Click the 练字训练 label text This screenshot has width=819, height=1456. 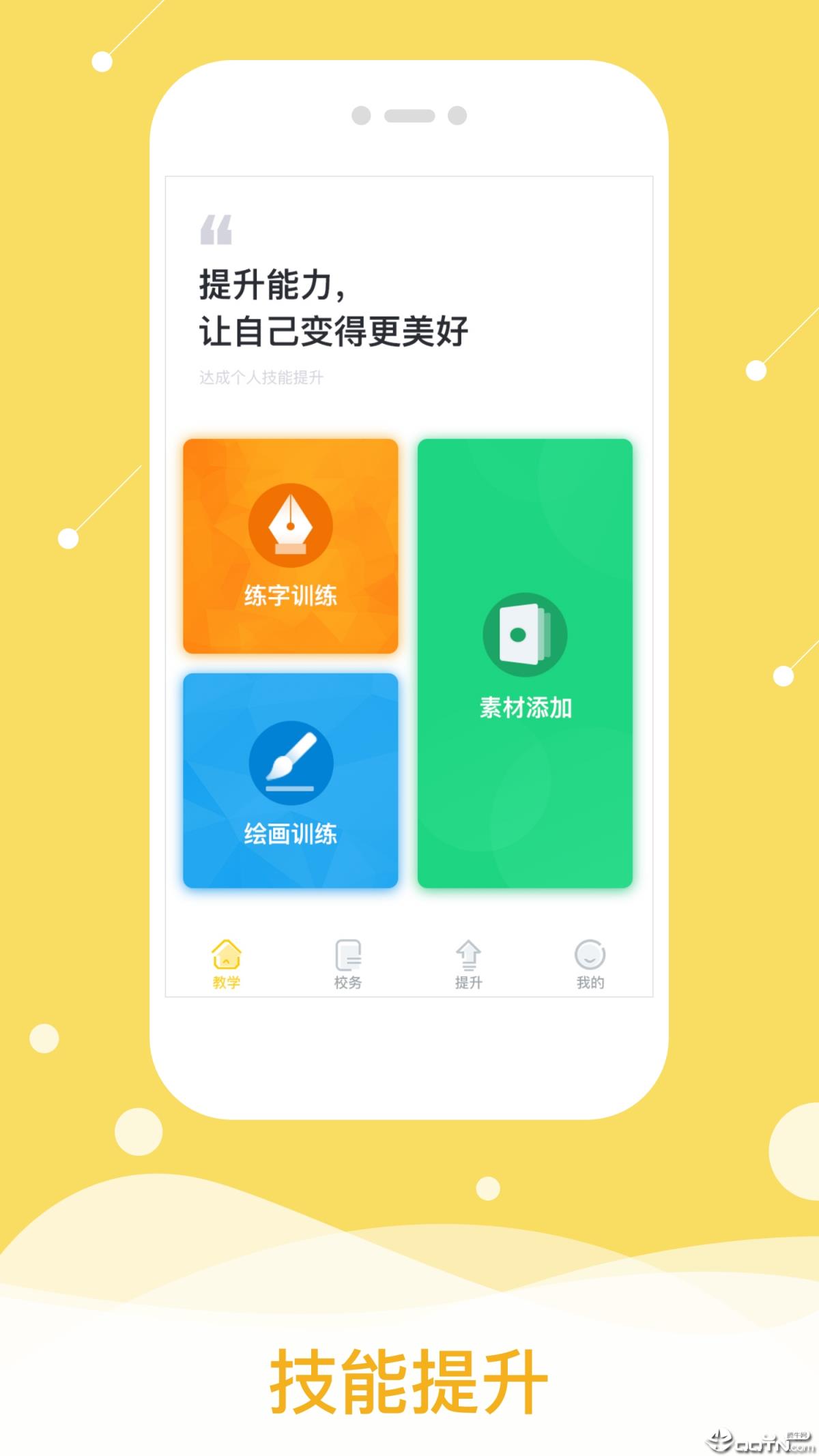[289, 594]
